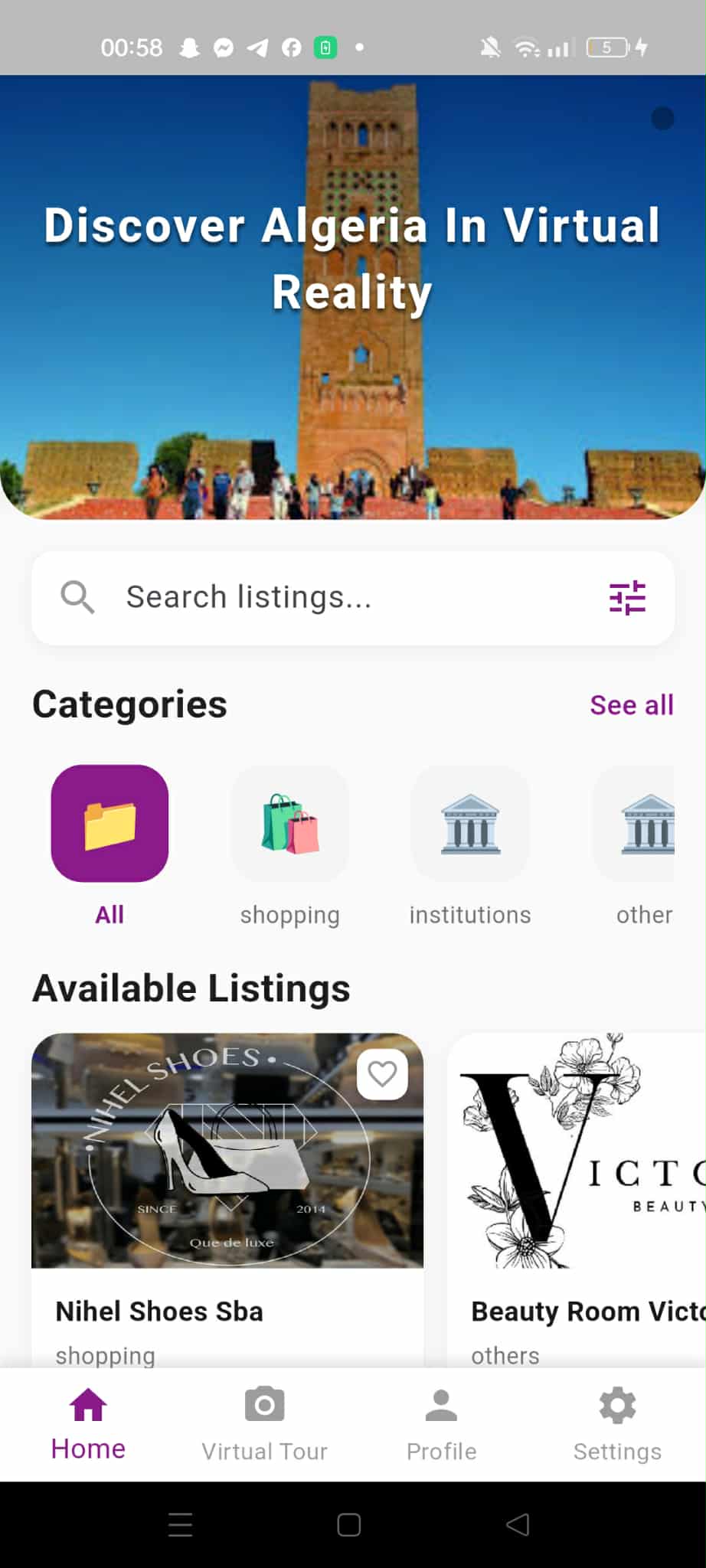Tap the system back button

tap(518, 1524)
